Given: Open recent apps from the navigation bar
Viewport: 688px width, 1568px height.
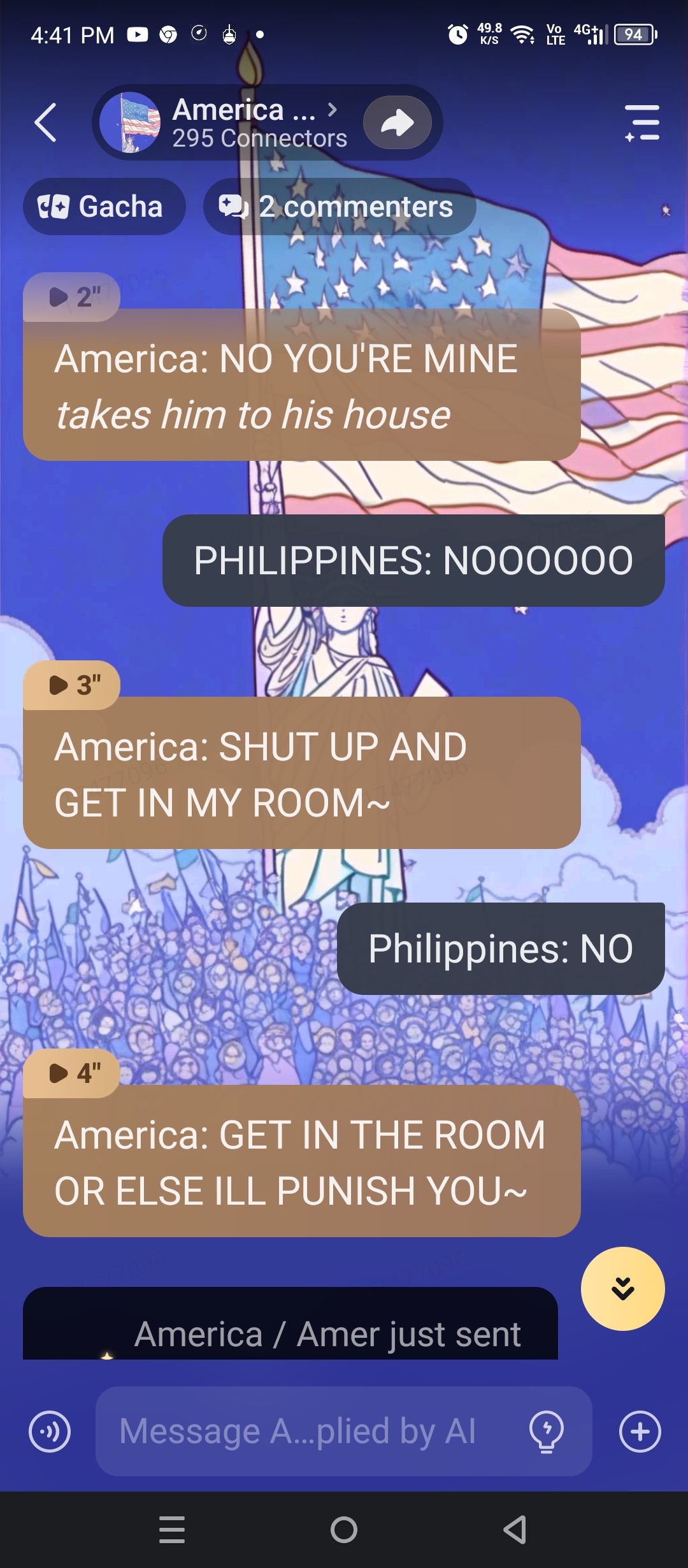Looking at the screenshot, I should (x=172, y=1530).
